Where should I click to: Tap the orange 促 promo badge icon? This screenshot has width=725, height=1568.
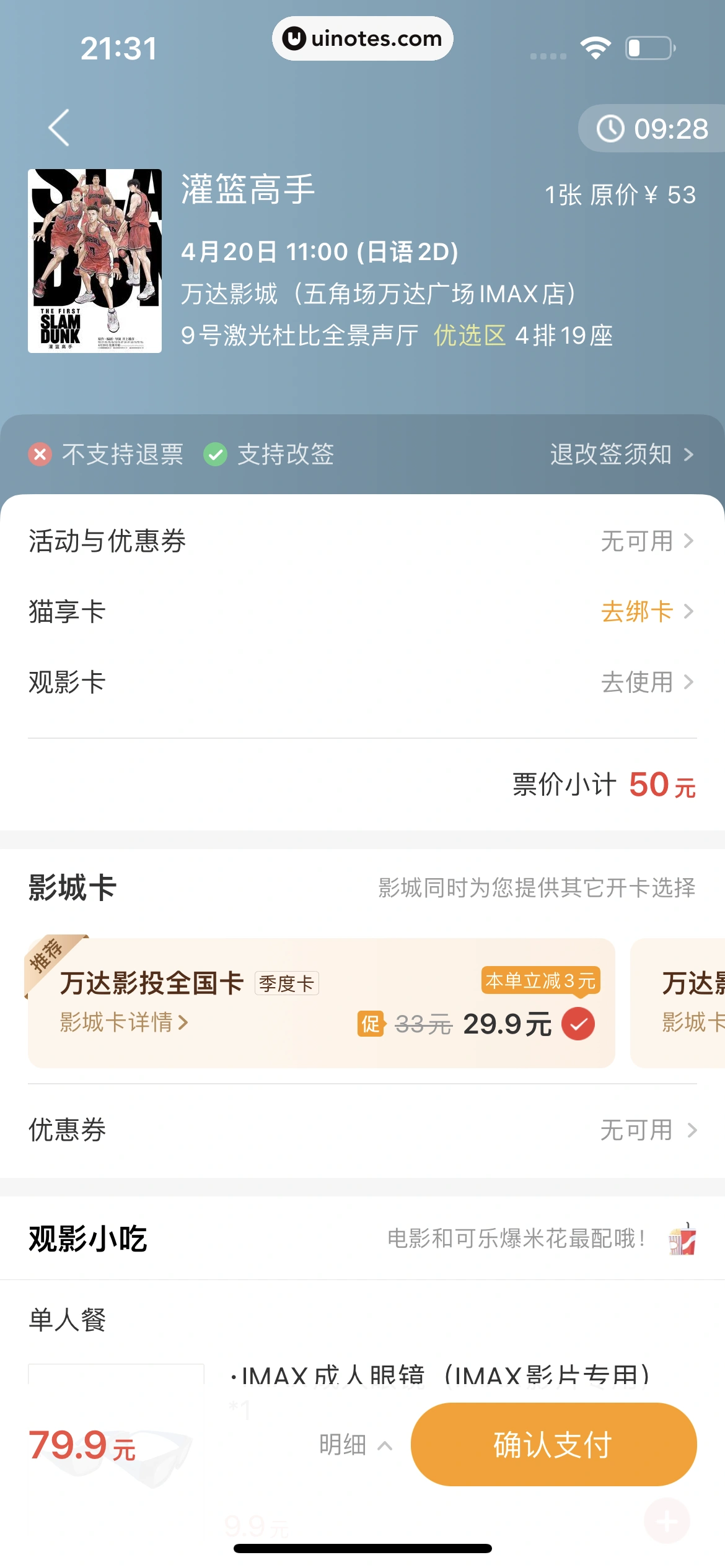(369, 1023)
